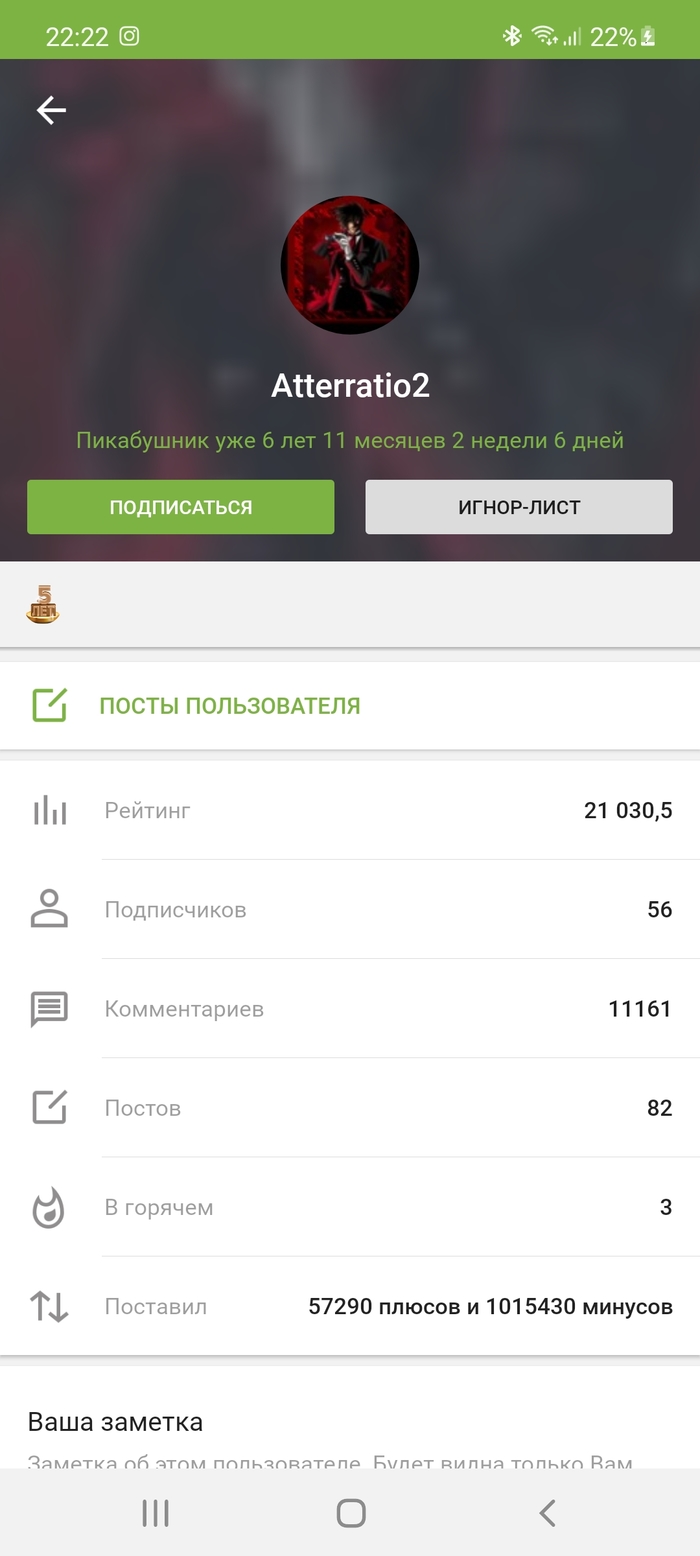Tap the 5 лет award badge

(43, 605)
